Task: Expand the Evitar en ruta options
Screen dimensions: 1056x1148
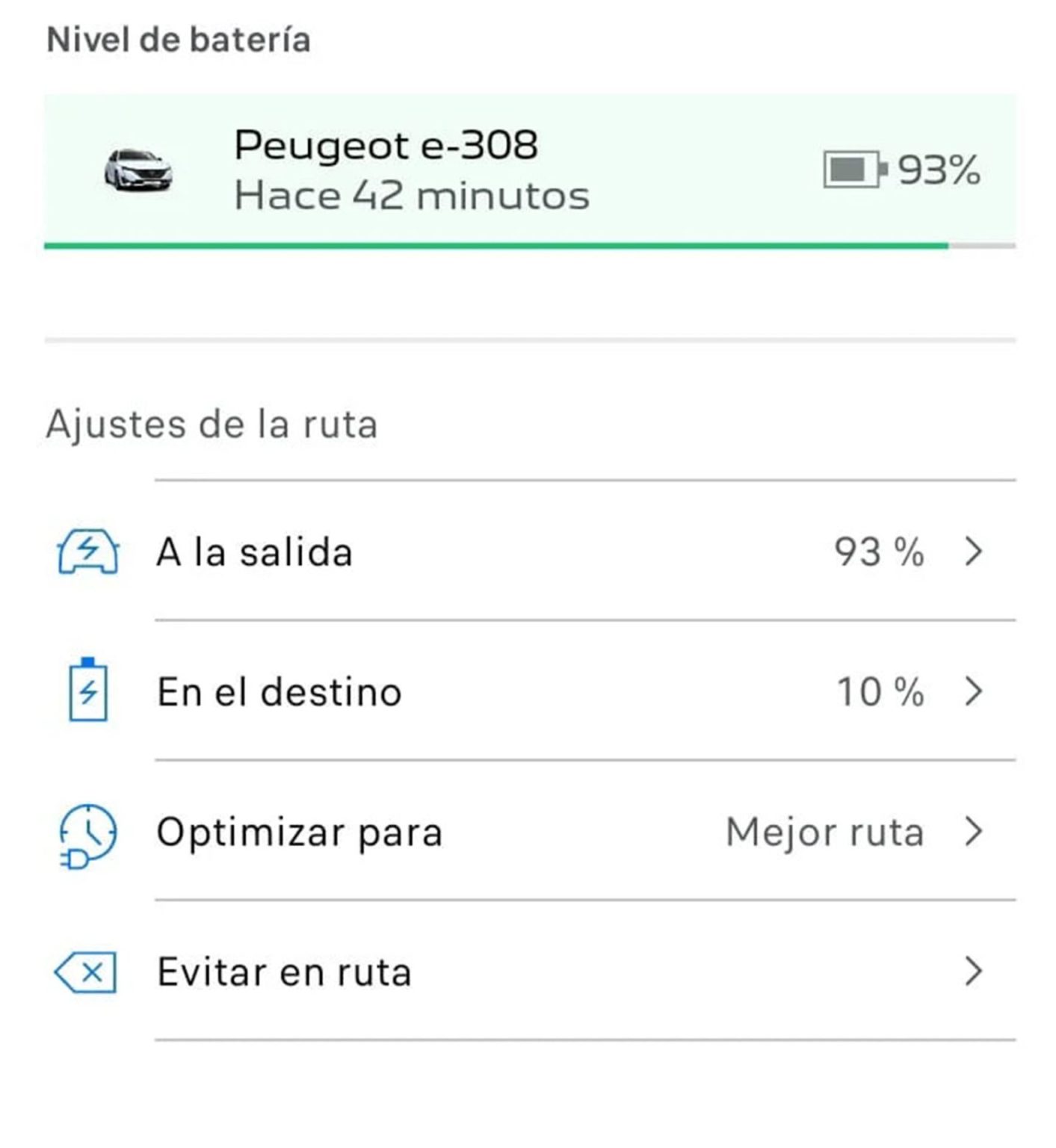Action: click(974, 971)
